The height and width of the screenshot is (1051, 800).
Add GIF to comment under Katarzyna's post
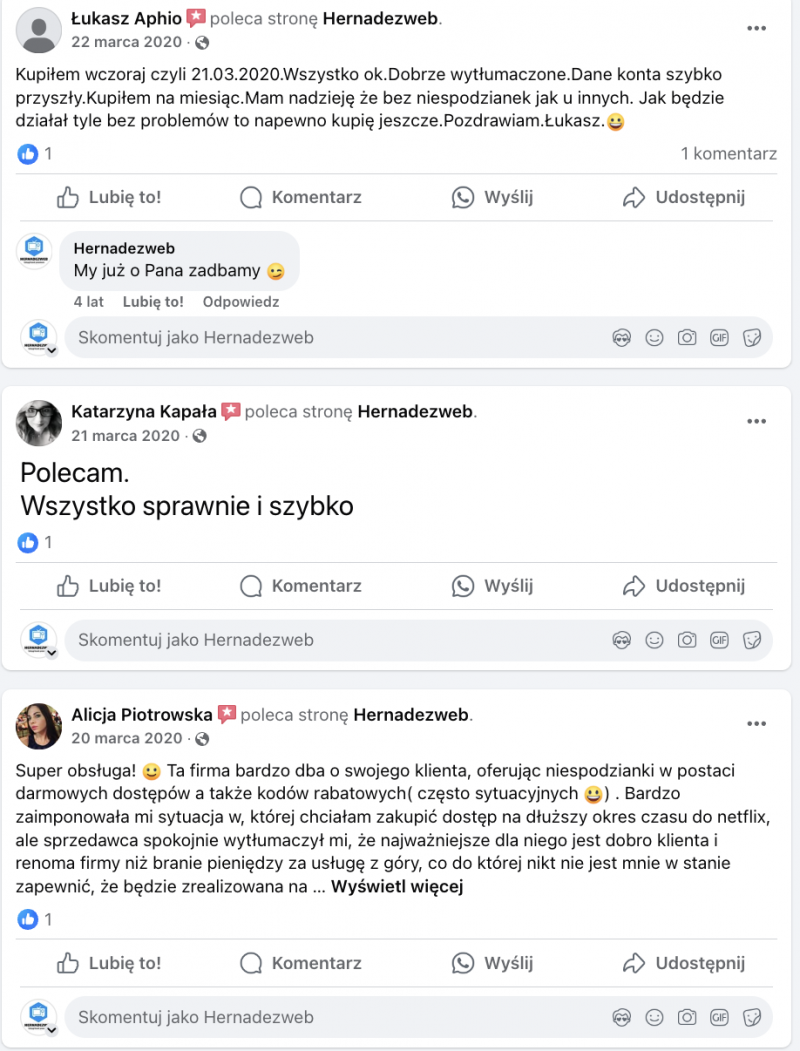719,640
